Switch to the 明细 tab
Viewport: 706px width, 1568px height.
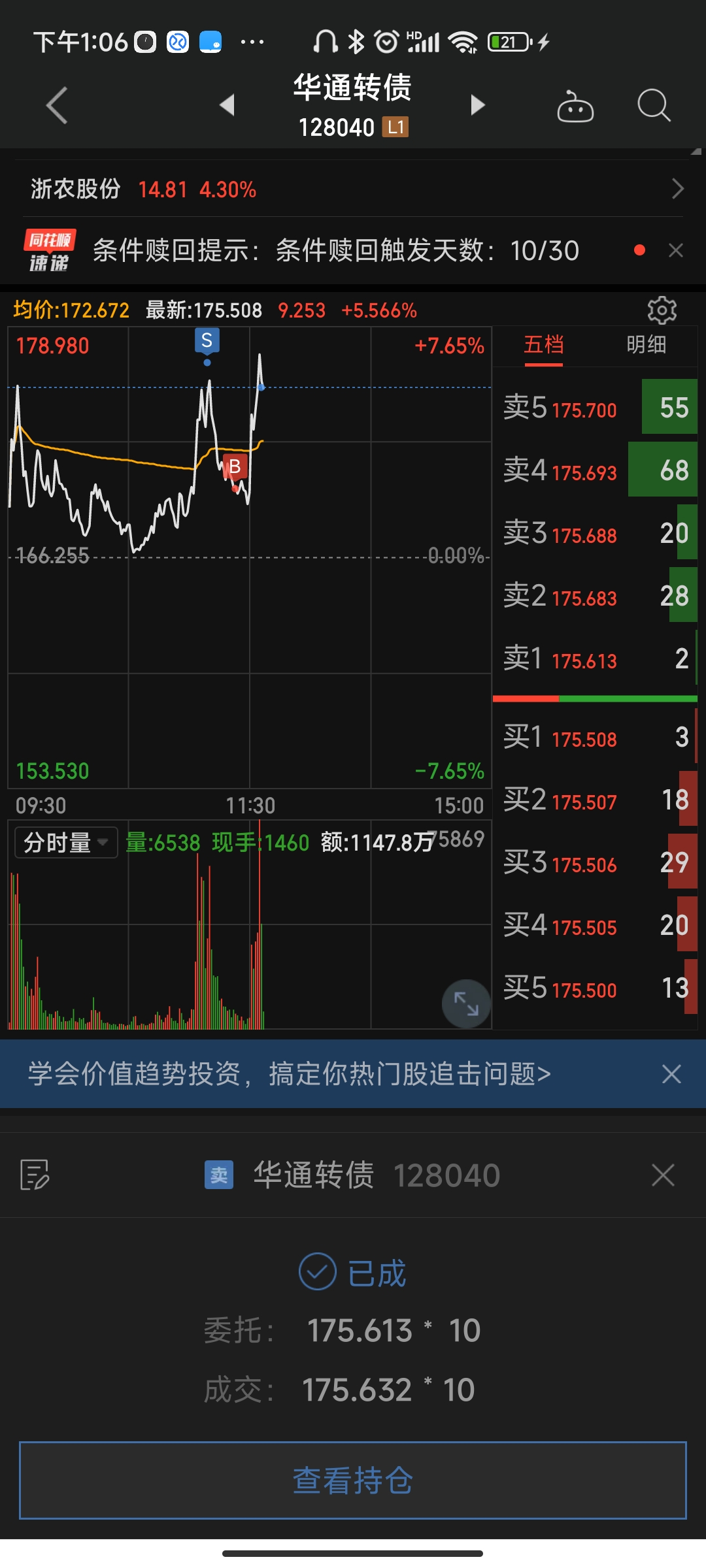coord(646,345)
